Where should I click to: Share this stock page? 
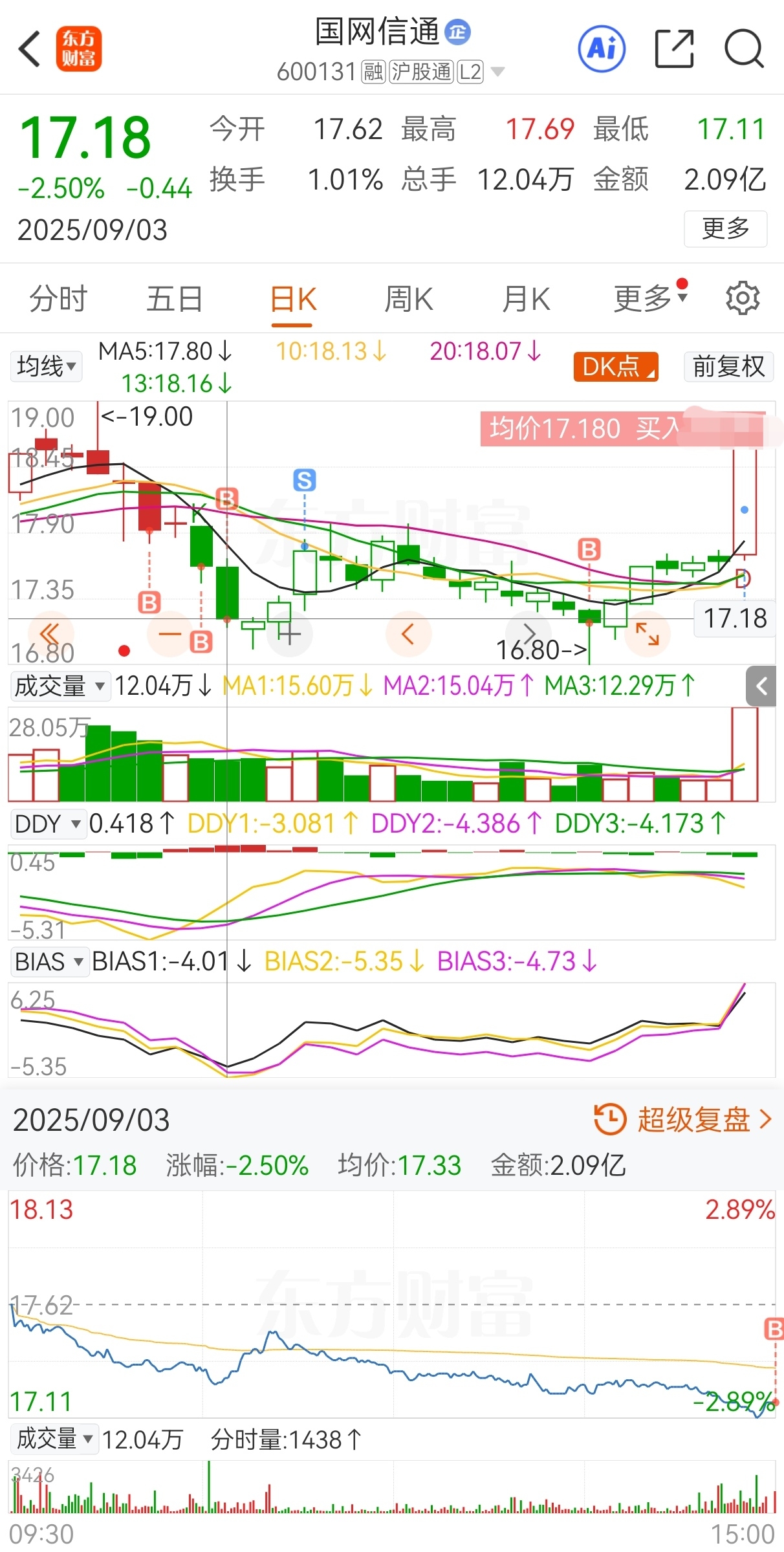[674, 49]
